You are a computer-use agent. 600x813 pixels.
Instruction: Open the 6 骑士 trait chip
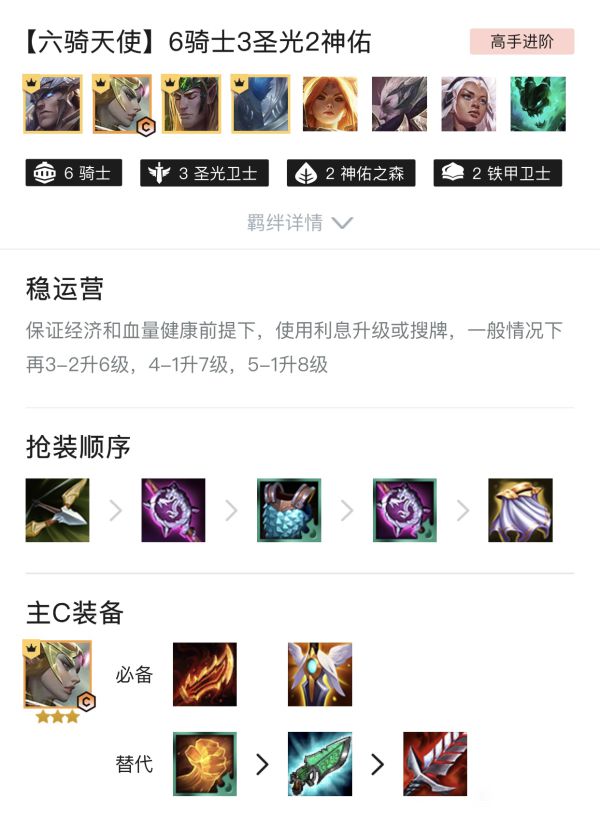pyautogui.click(x=74, y=173)
